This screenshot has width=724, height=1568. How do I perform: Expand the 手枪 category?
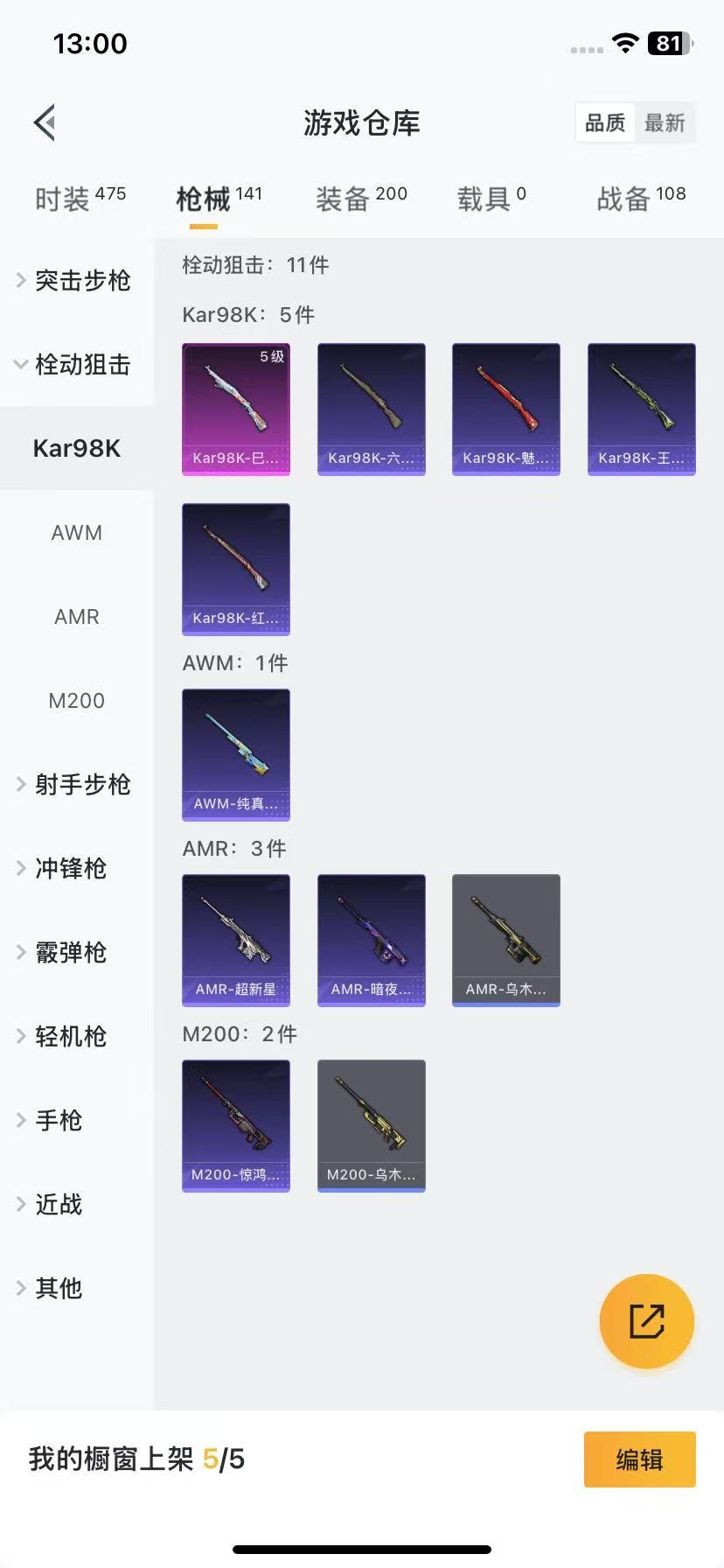tap(58, 1120)
